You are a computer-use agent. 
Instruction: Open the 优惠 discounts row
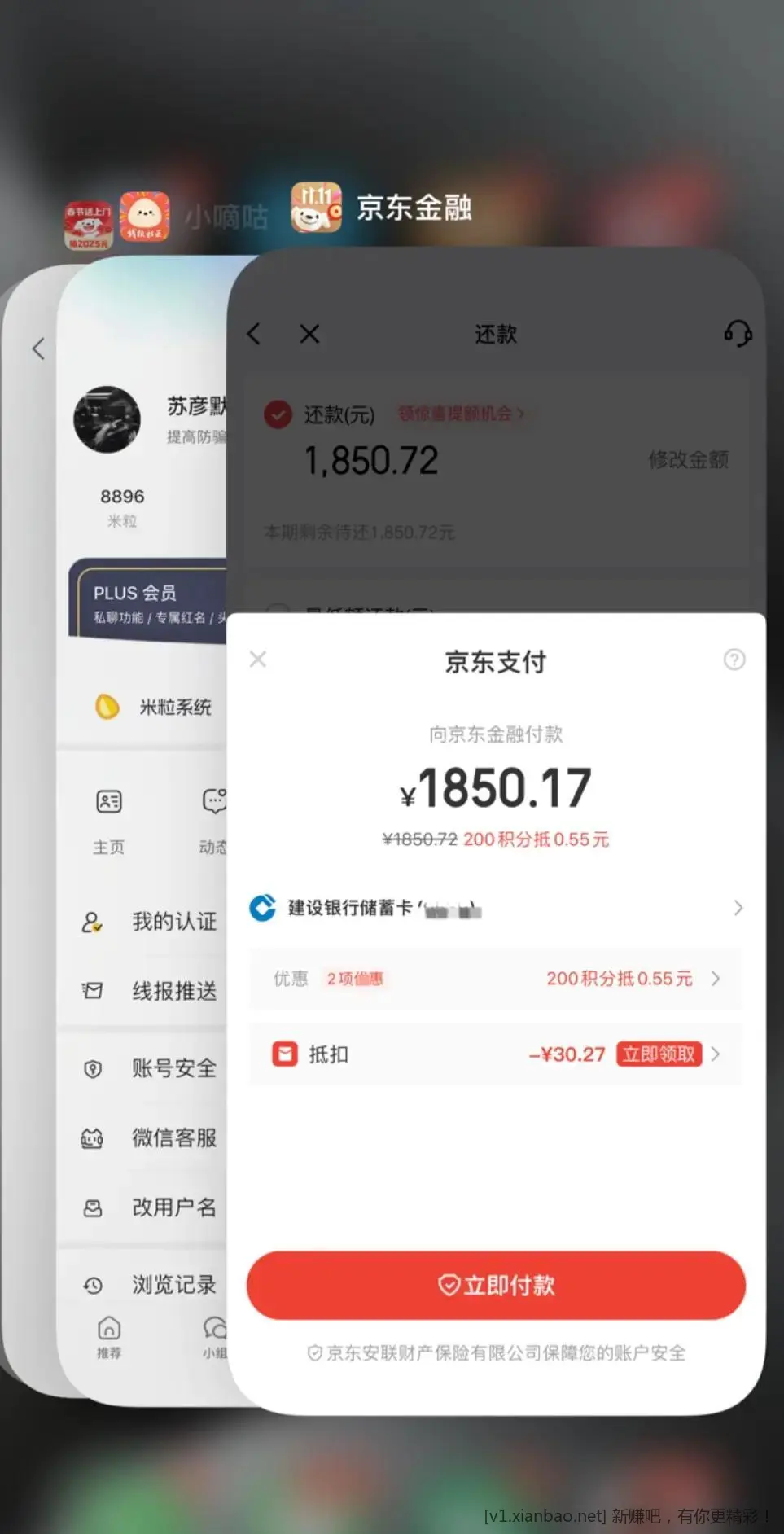[x=495, y=978]
